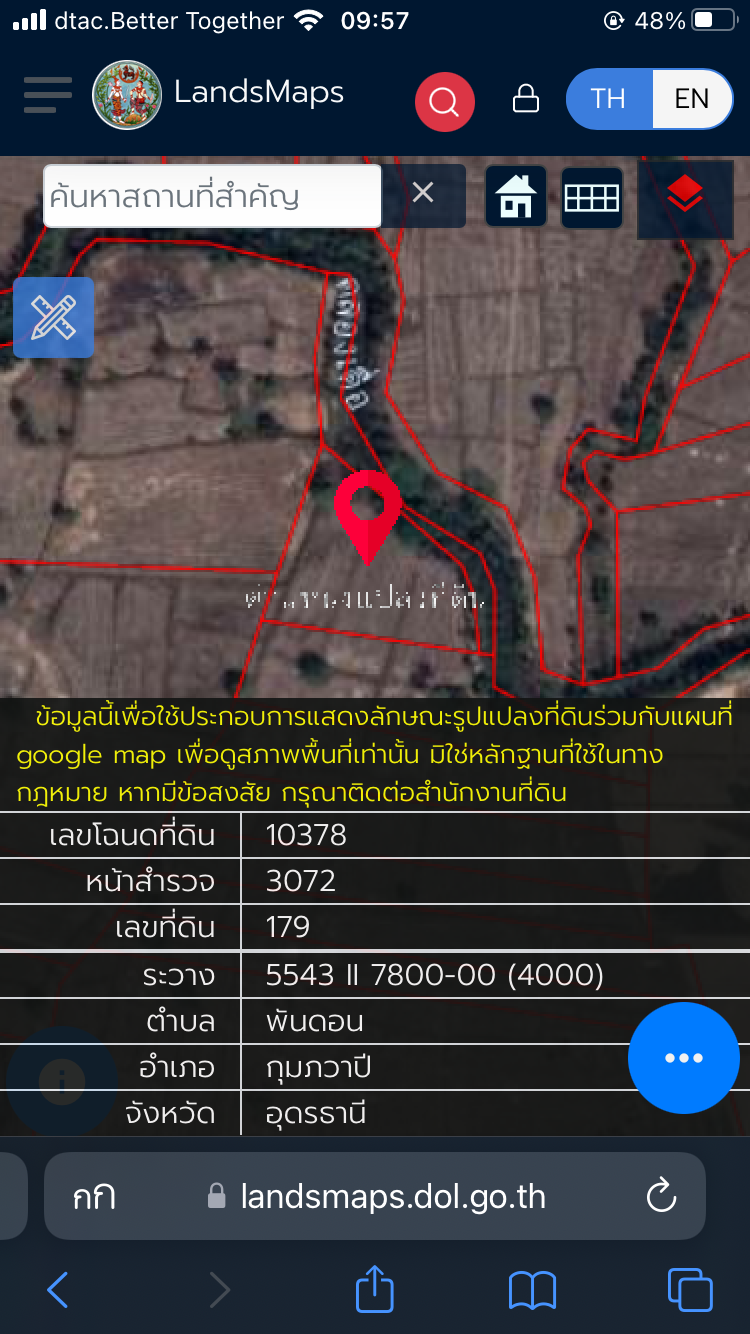Open the map layers selector
Image resolution: width=750 pixels, height=1334 pixels.
685,196
